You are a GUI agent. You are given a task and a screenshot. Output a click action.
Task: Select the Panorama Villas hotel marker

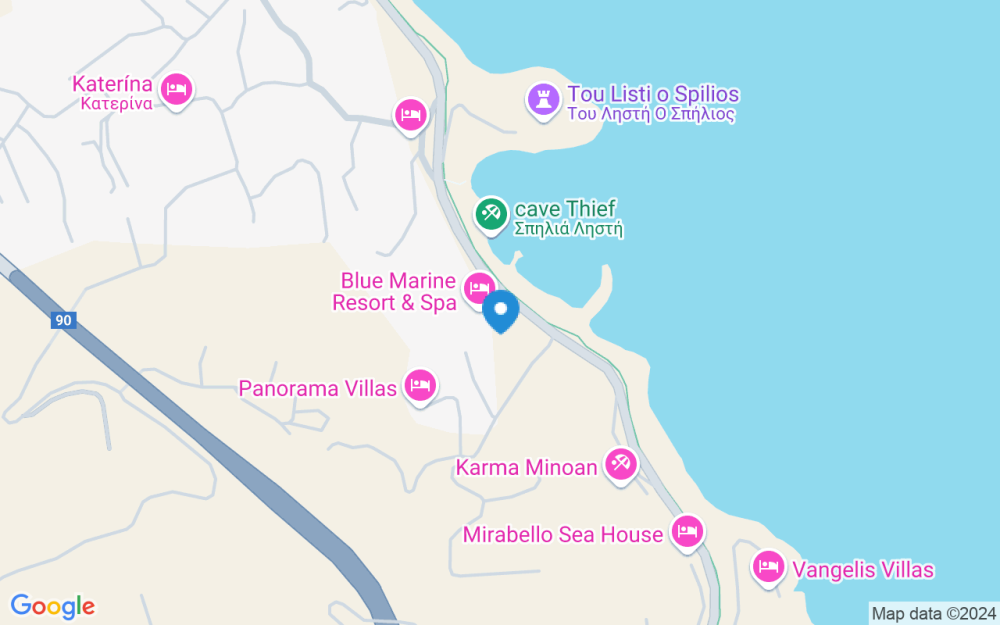(420, 385)
